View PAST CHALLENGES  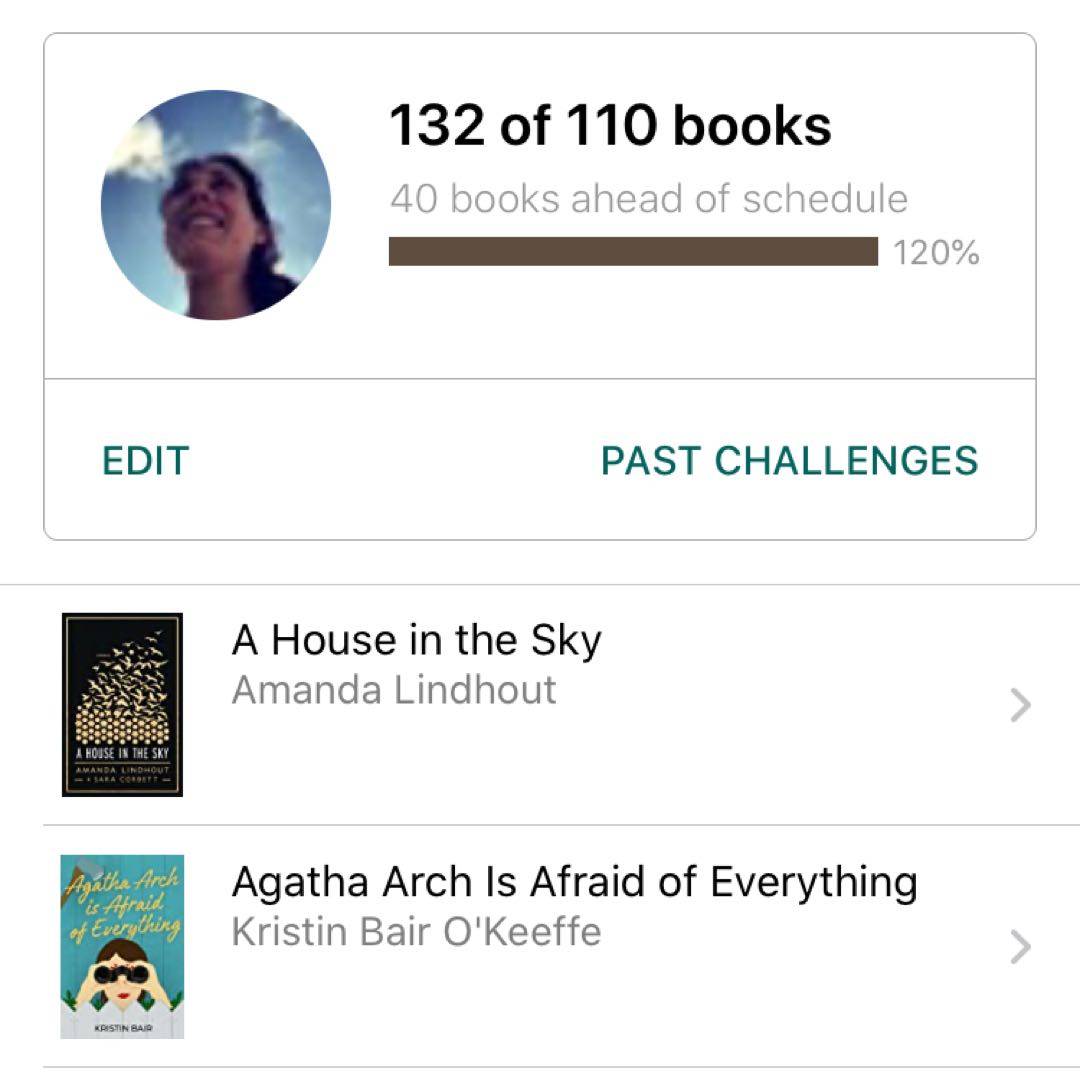789,461
